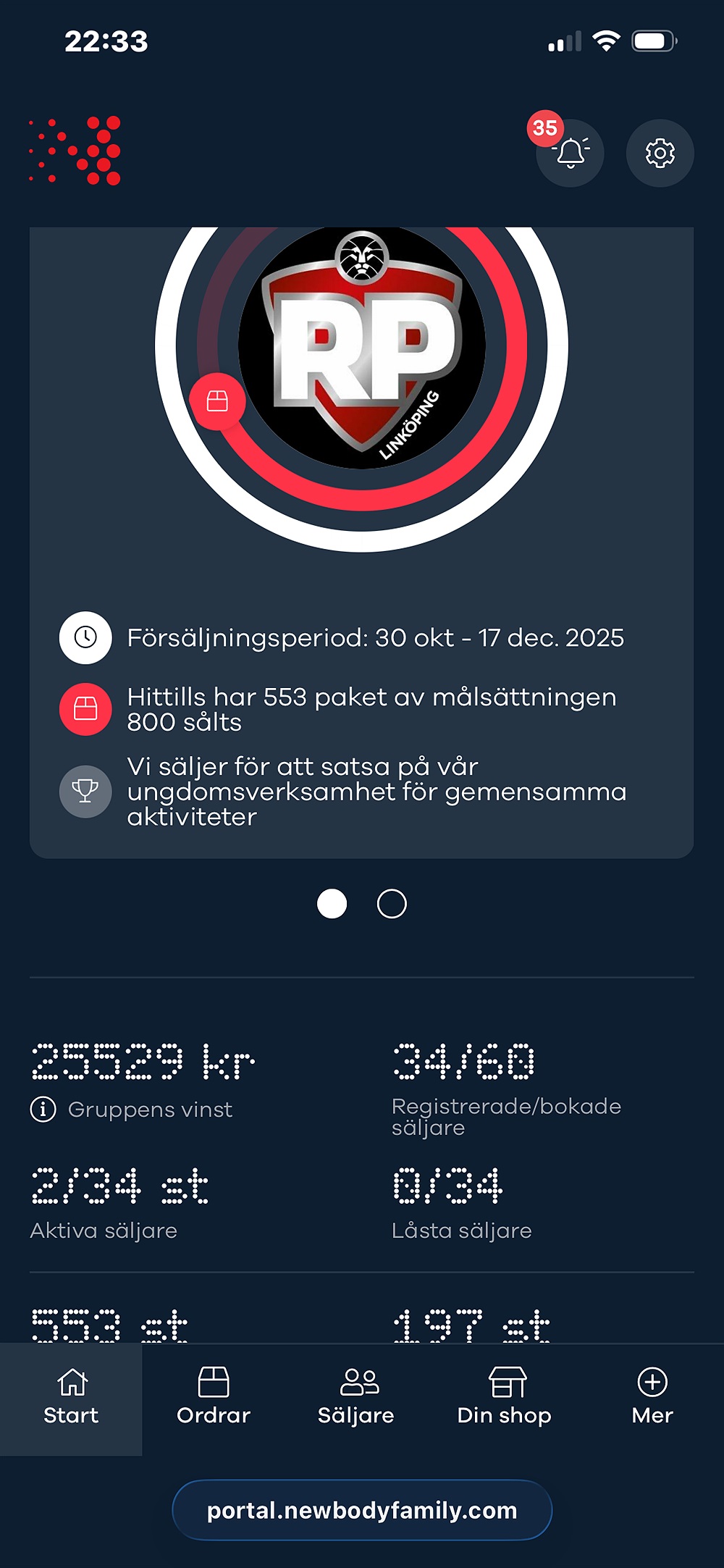This screenshot has height=1568, width=724.
Task: Open the settings gear
Action: [660, 153]
